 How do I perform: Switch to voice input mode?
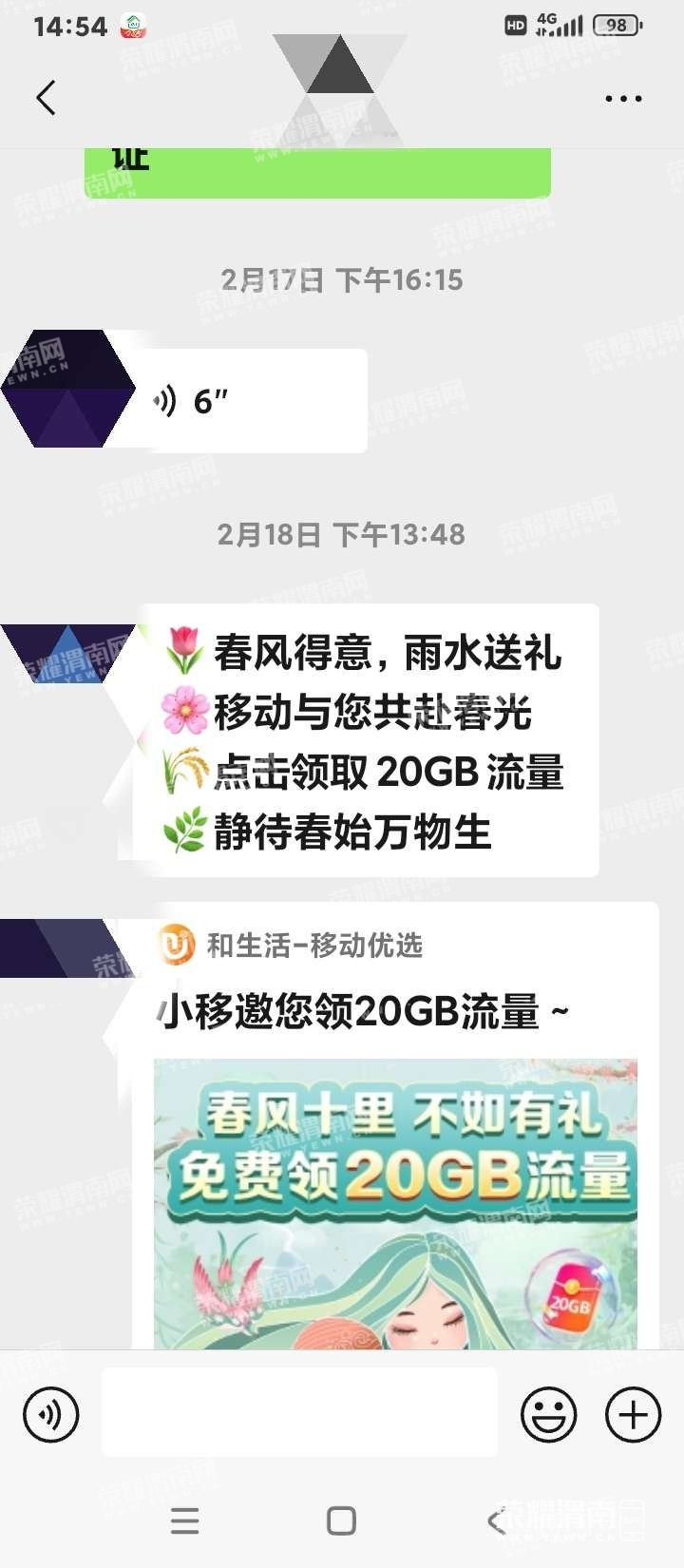(51, 1414)
